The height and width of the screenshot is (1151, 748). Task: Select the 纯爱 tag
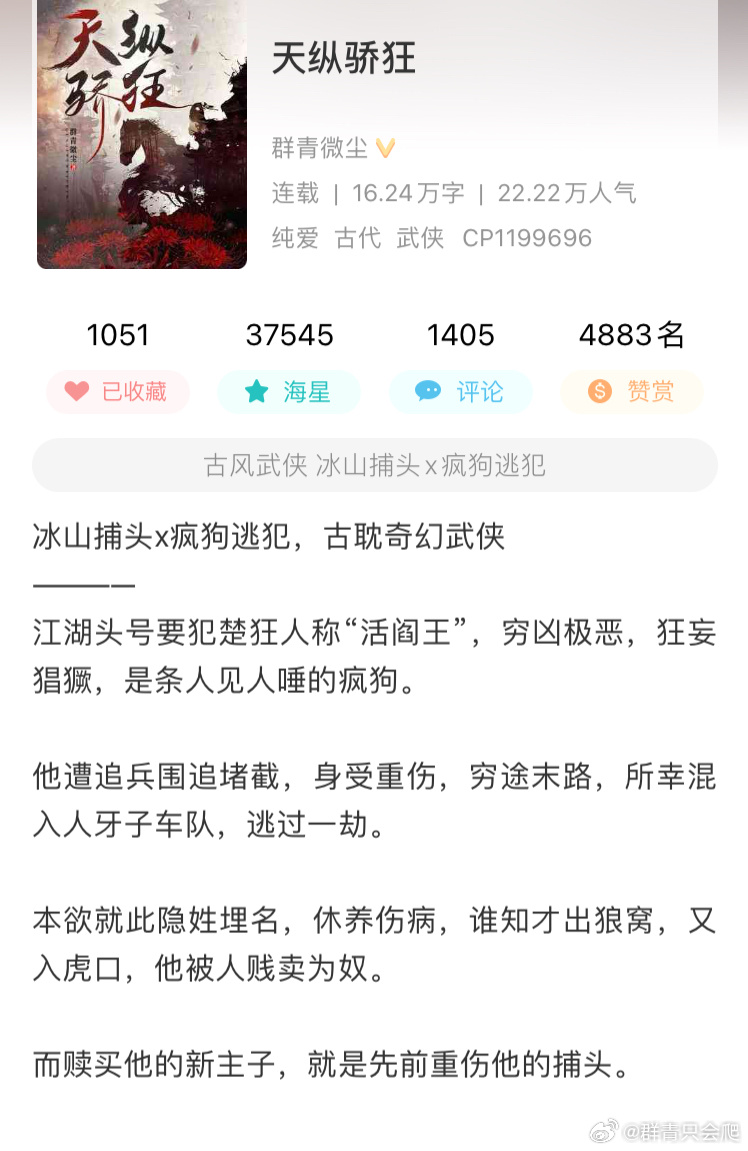[295, 238]
